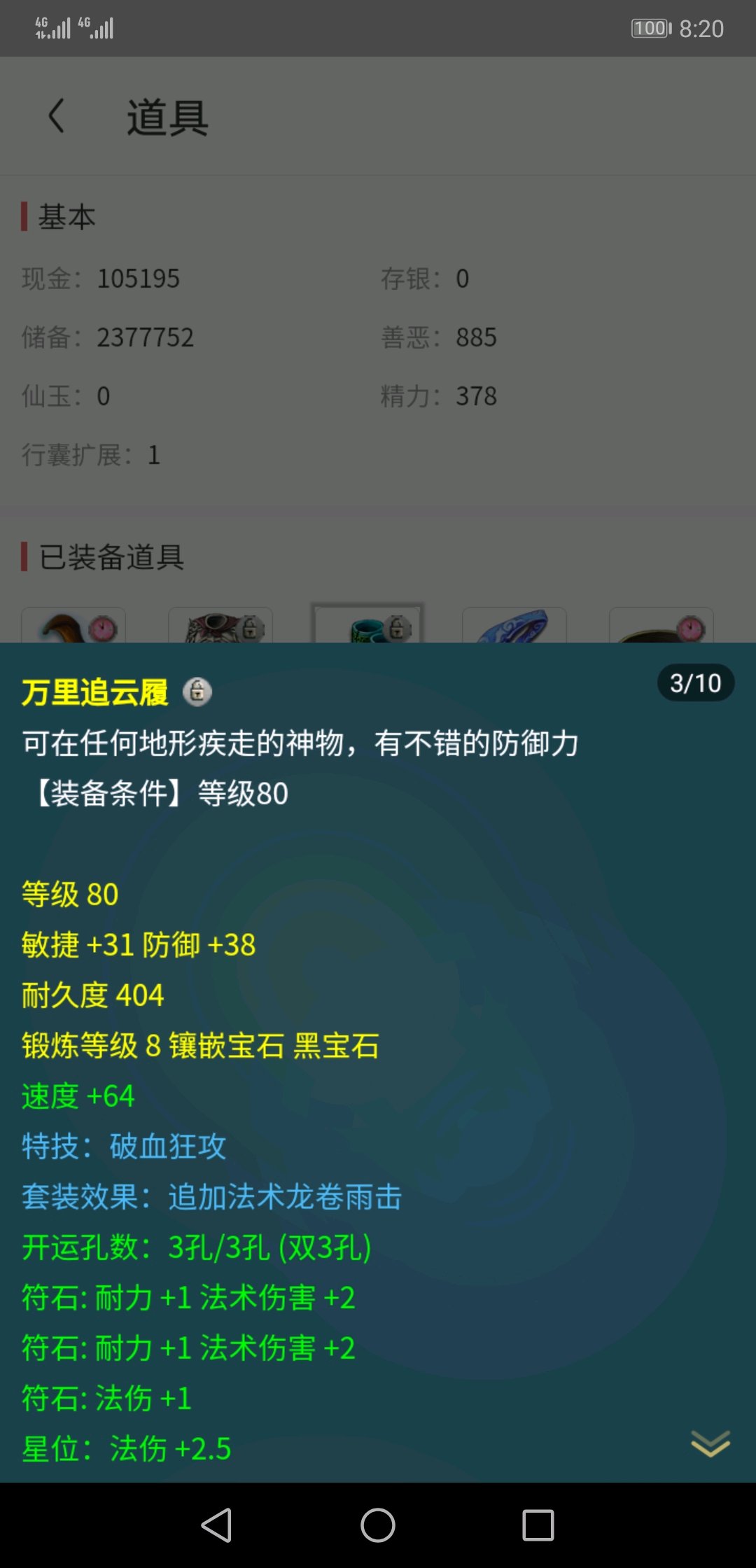Open the orange horn equipped item
Viewport: 756px width, 1568px height.
[73, 625]
